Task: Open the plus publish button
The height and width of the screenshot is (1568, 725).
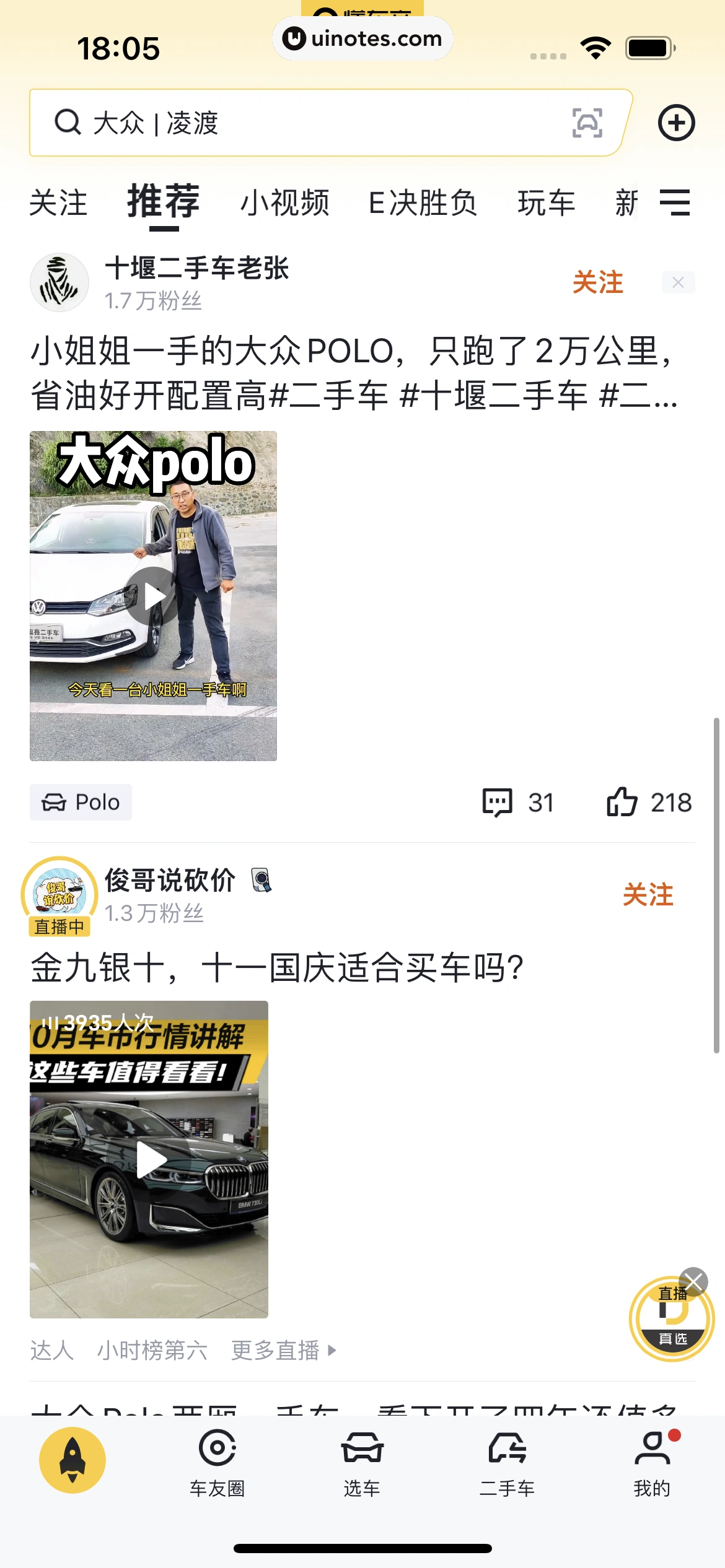Action: coord(676,123)
